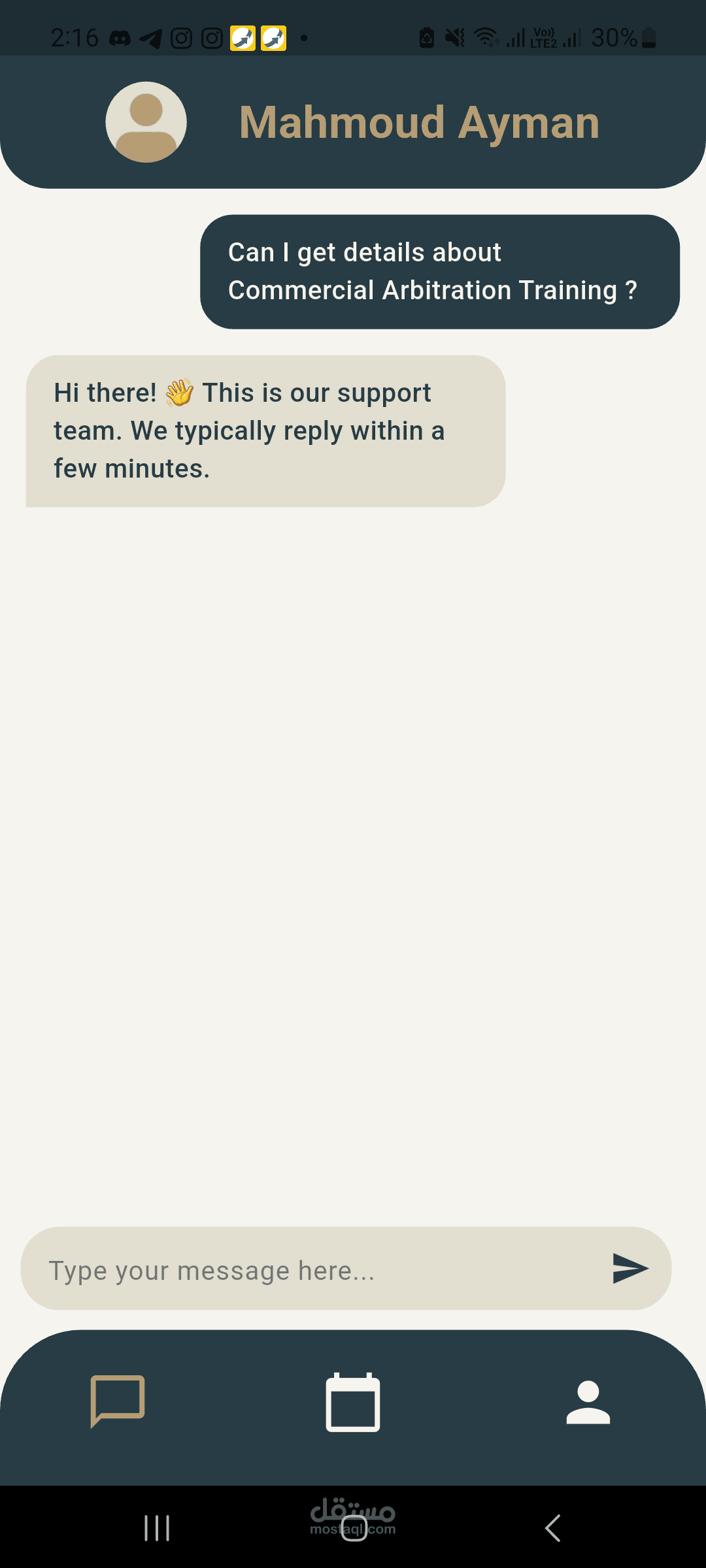Go back using the system back button
Image resolution: width=706 pixels, height=1568 pixels.
552,1528
